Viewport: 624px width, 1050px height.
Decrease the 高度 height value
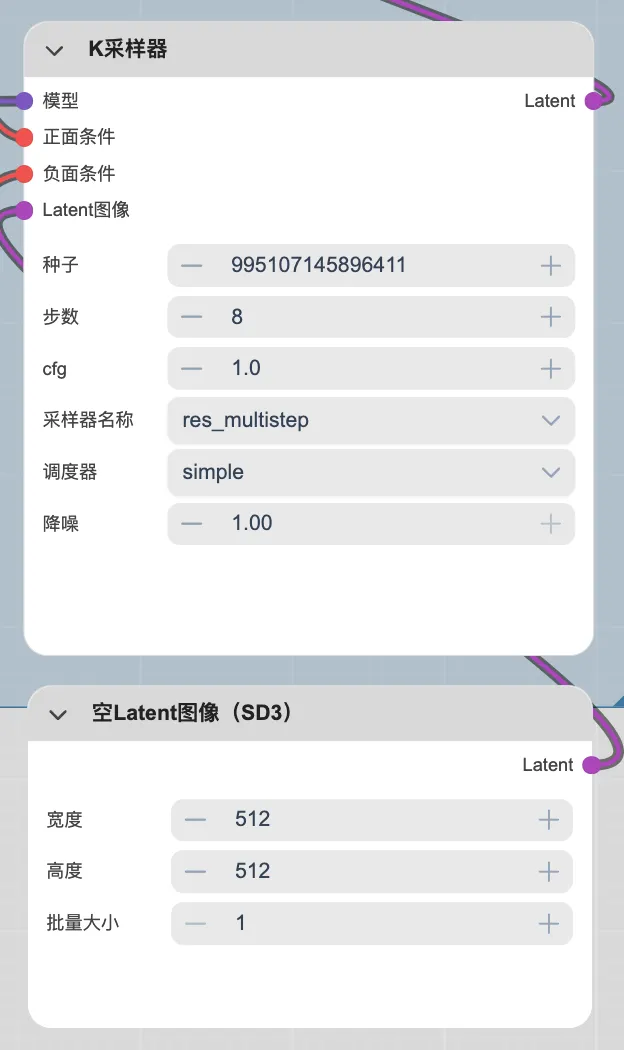tap(195, 871)
